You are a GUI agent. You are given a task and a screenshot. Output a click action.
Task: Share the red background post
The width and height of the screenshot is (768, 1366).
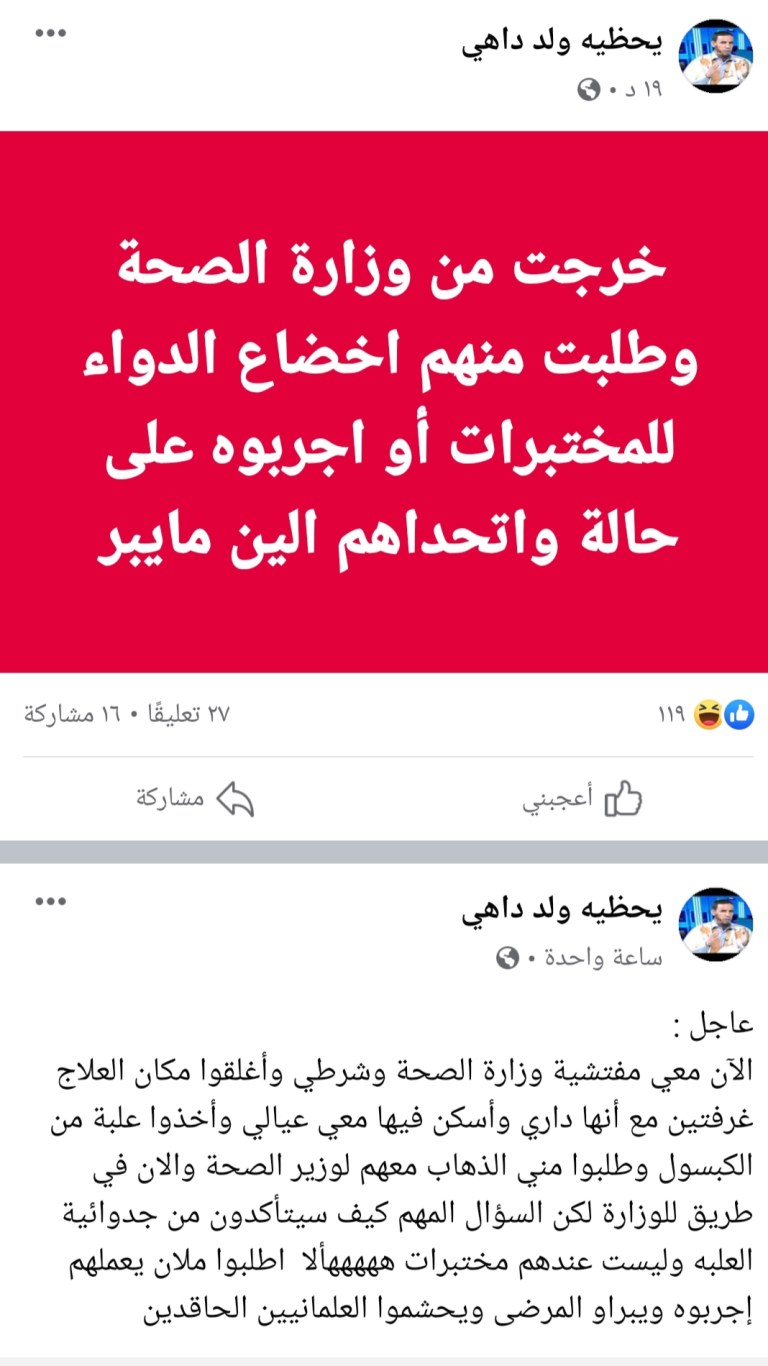coord(196,799)
